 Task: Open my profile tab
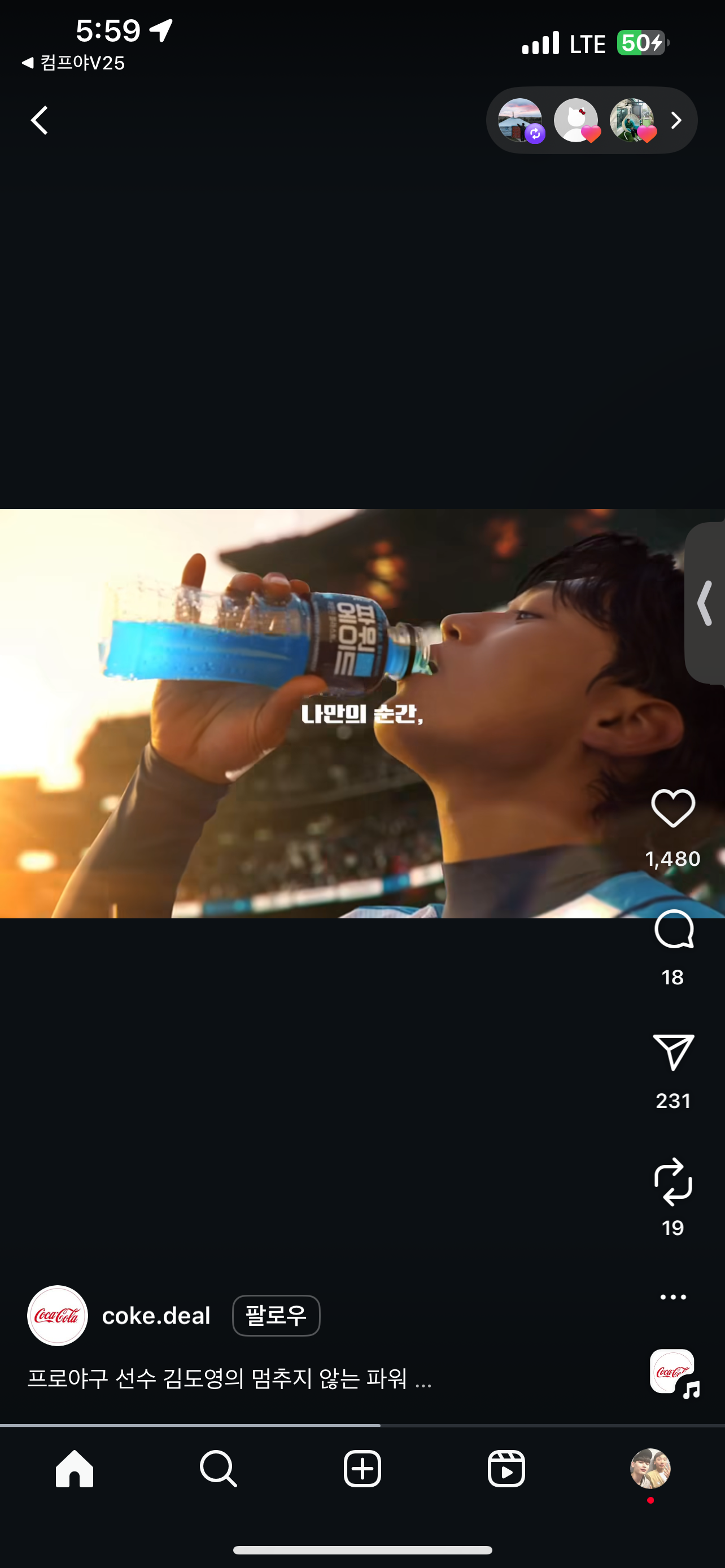[649, 1469]
